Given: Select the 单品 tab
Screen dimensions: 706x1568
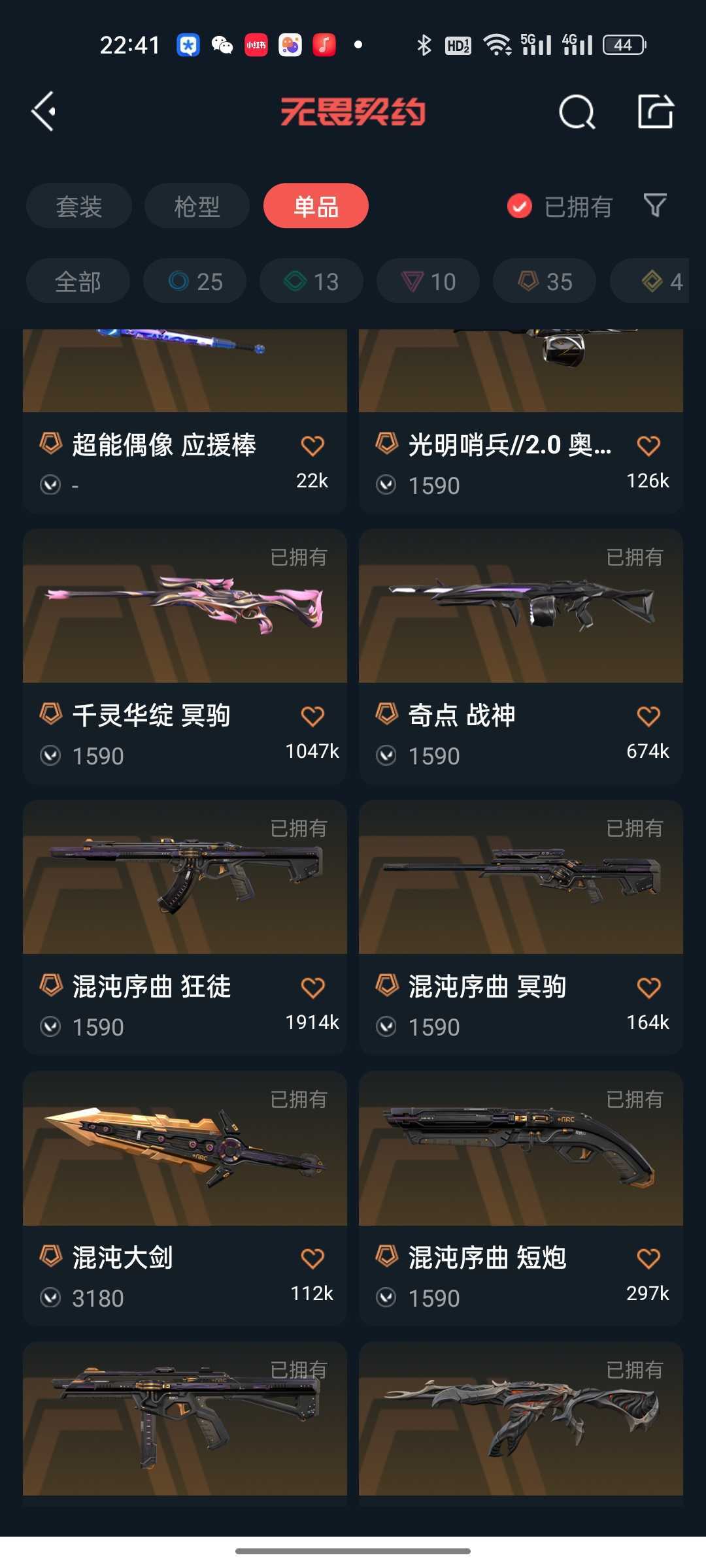Looking at the screenshot, I should click(316, 206).
